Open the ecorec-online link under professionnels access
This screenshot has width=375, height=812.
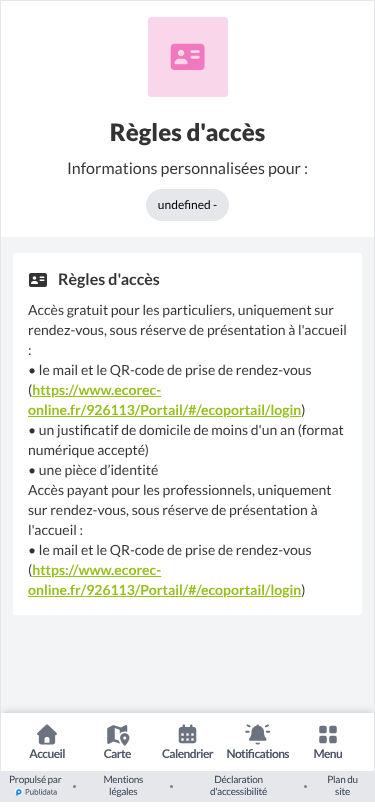click(165, 580)
